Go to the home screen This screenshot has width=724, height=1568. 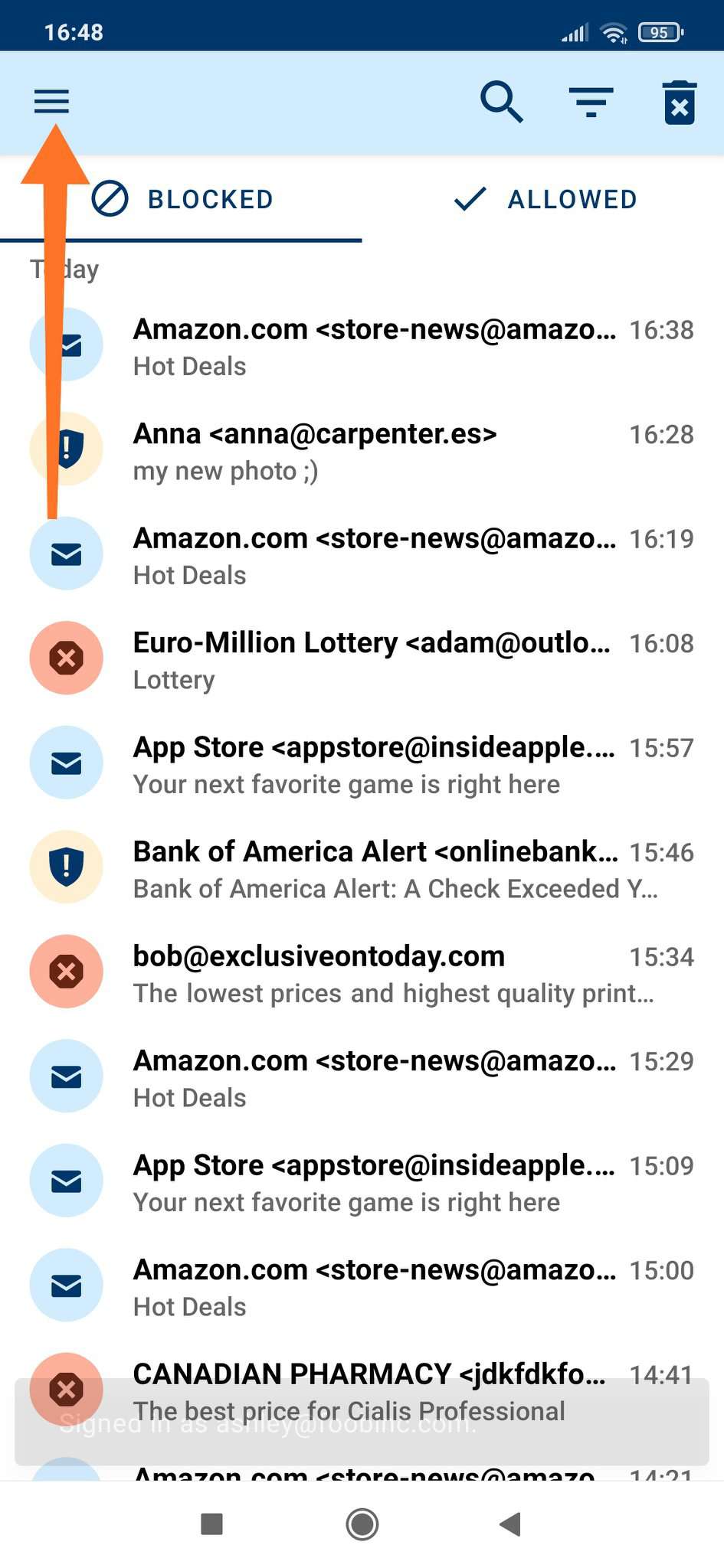point(362,1524)
